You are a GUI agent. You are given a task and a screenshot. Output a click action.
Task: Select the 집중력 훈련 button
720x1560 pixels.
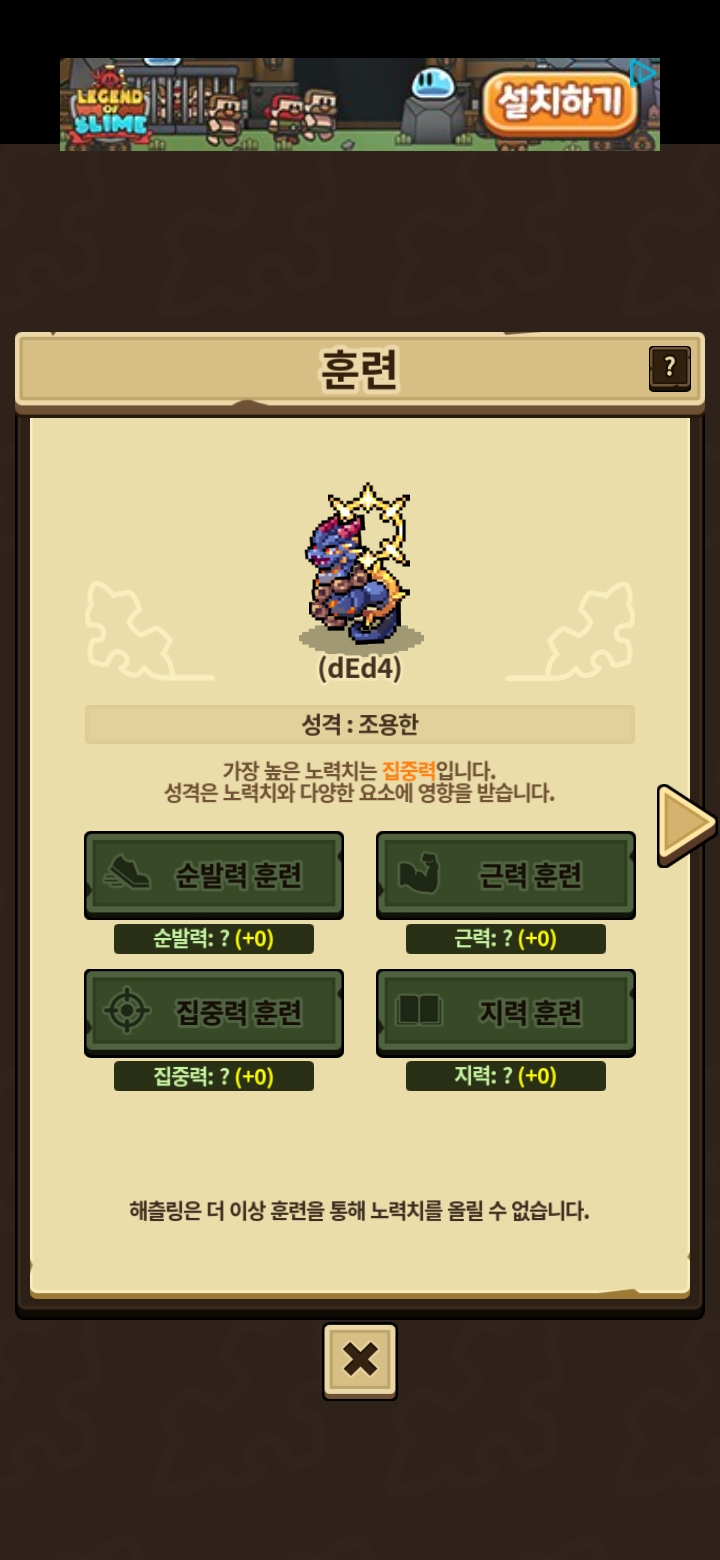coord(214,1012)
